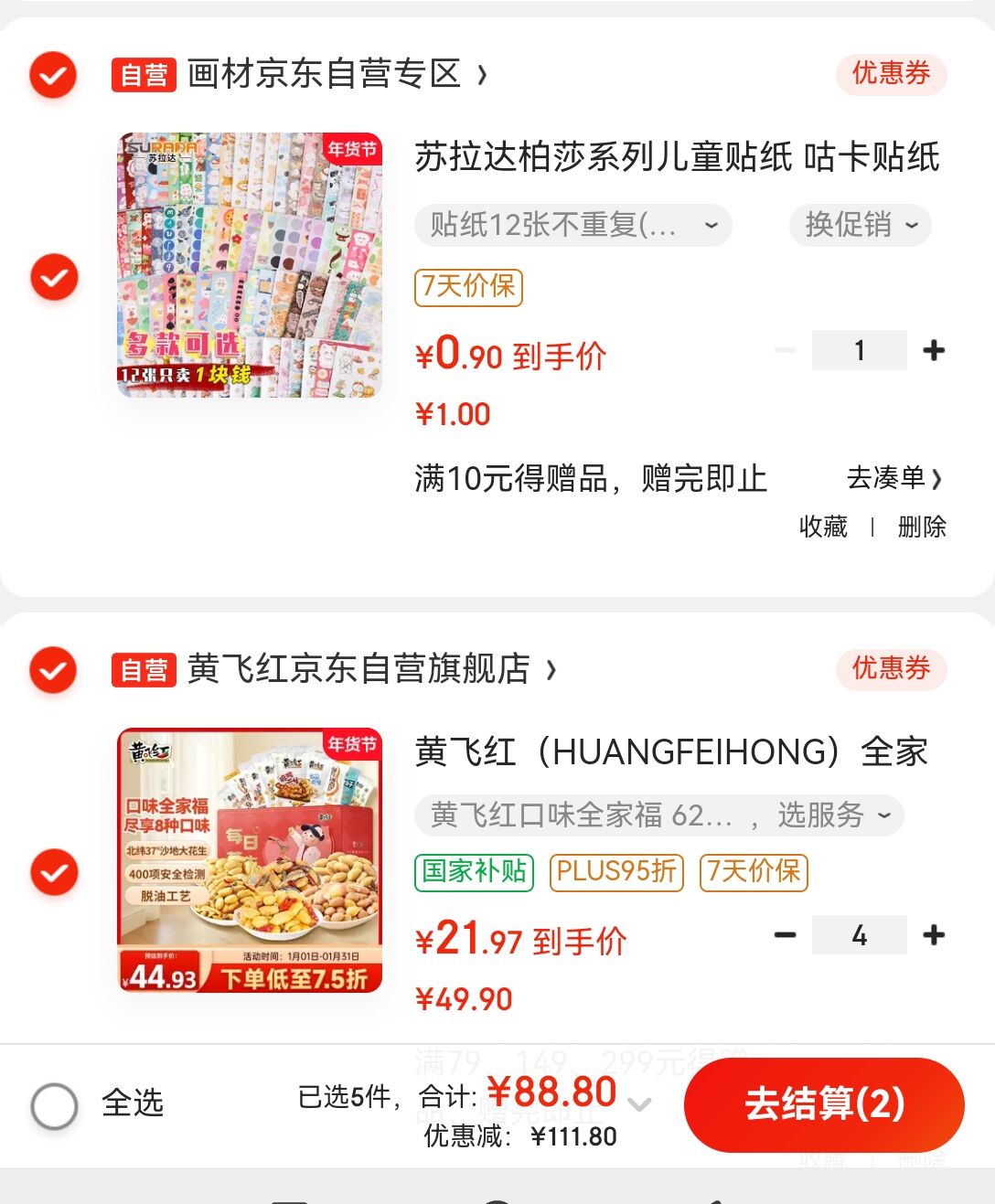The image size is (995, 1204).
Task: Deselect the 黄飞红 snack item checkbox
Action: pos(54,872)
